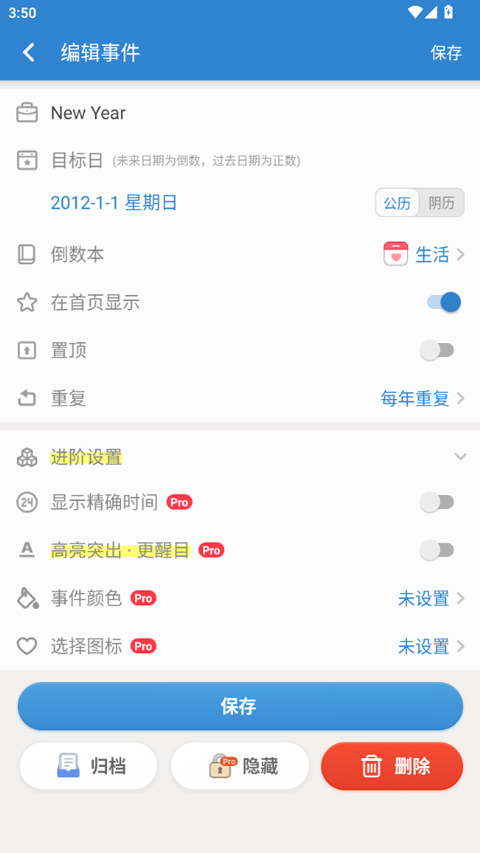Archive the event with 归档
This screenshot has height=853, width=480.
pyautogui.click(x=88, y=766)
